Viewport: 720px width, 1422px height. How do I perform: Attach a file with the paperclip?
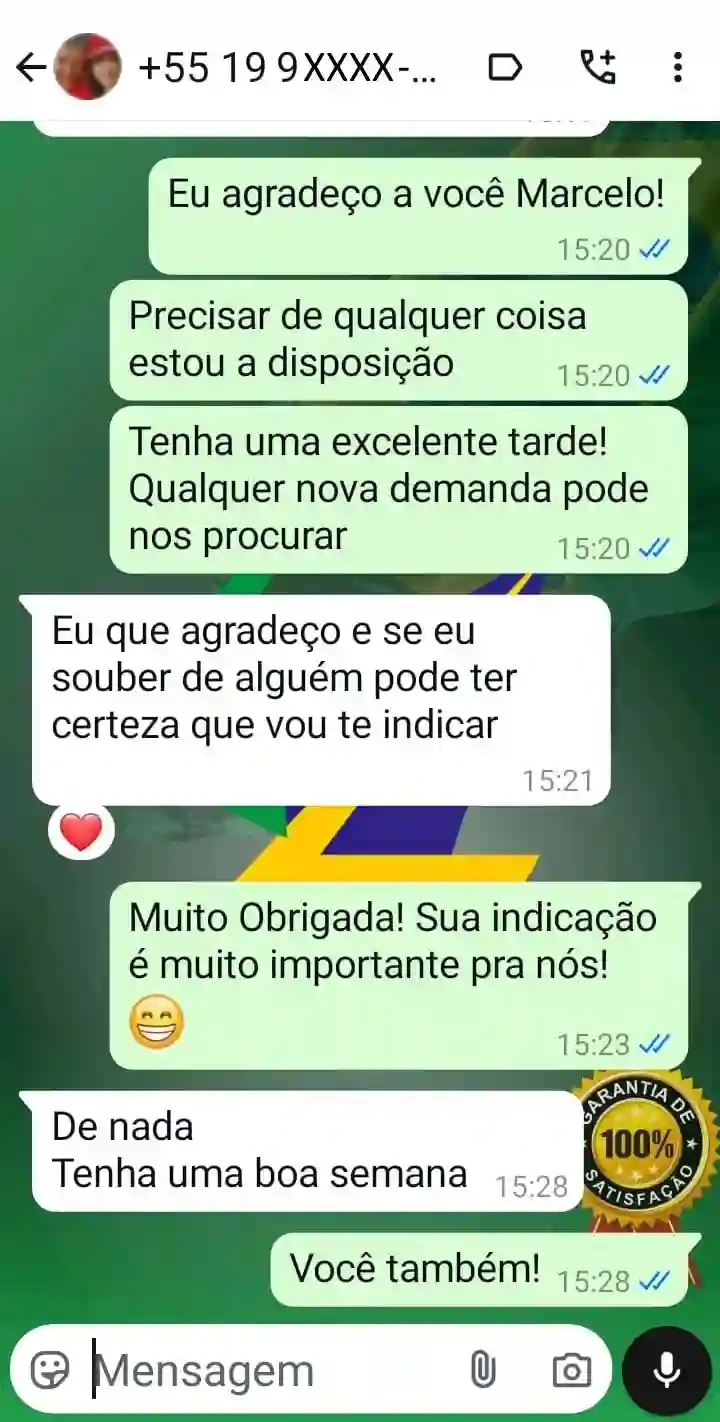click(x=483, y=1369)
